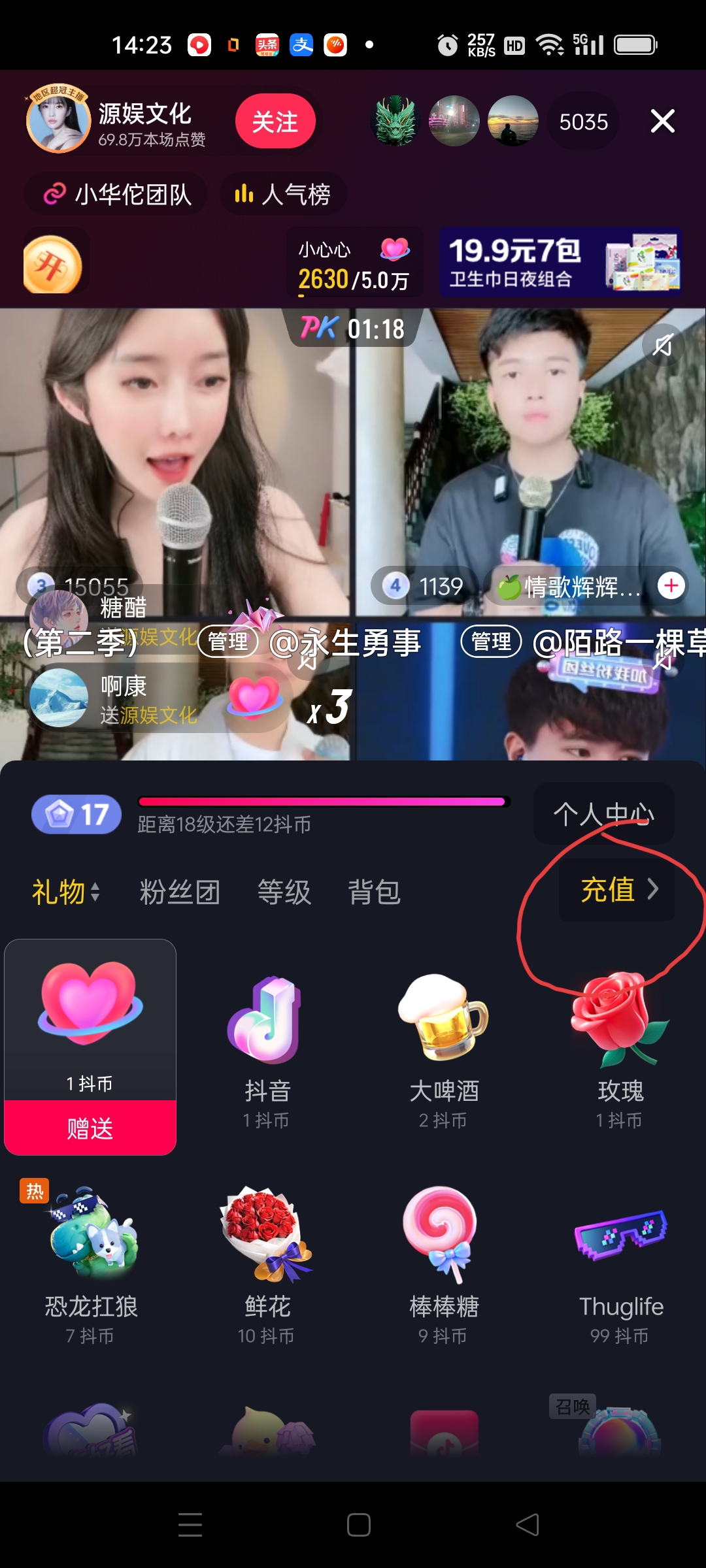
Task: View the 人气榜 popularity ranking
Action: (x=283, y=194)
